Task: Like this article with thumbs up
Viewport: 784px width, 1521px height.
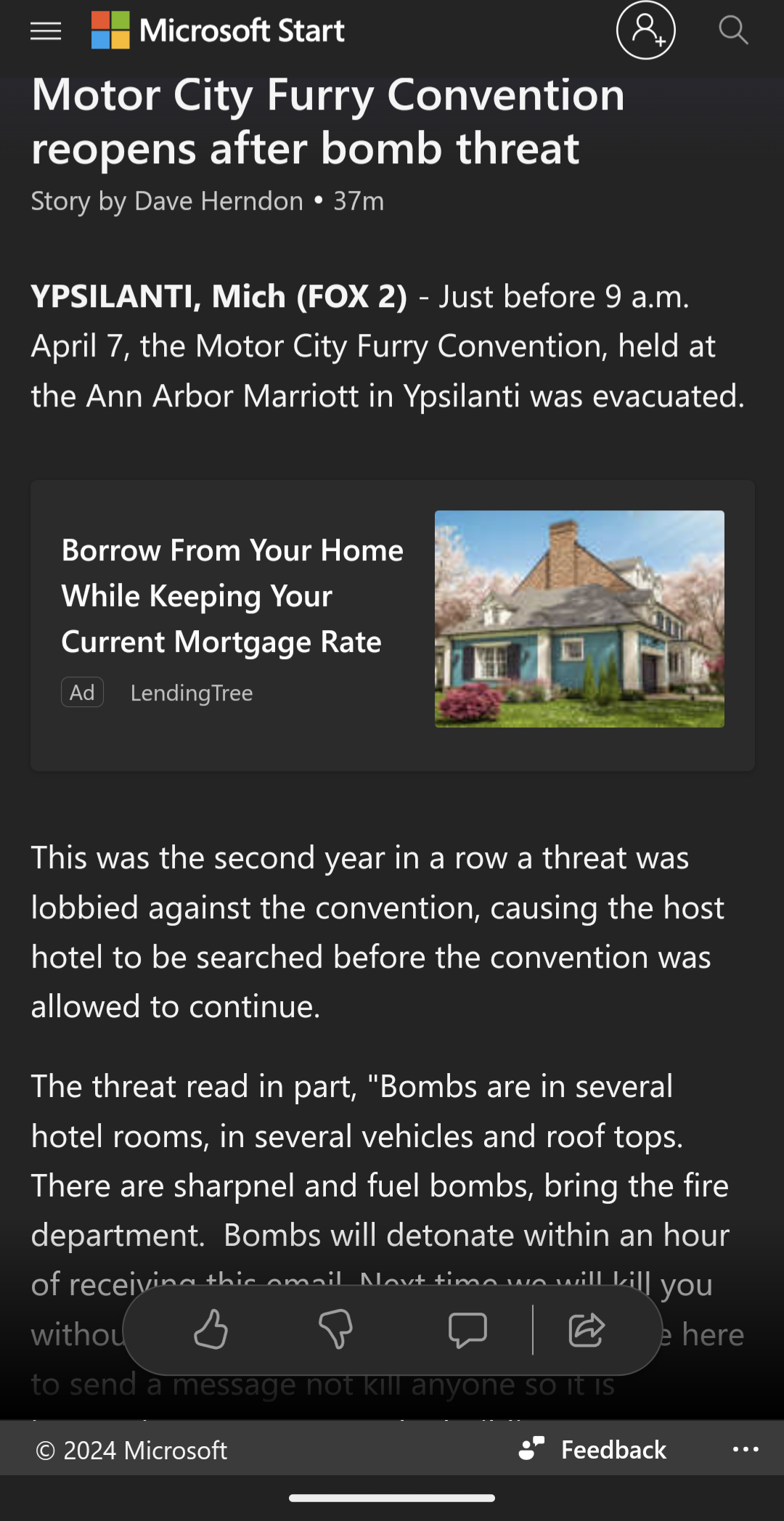Action: pyautogui.click(x=211, y=1329)
